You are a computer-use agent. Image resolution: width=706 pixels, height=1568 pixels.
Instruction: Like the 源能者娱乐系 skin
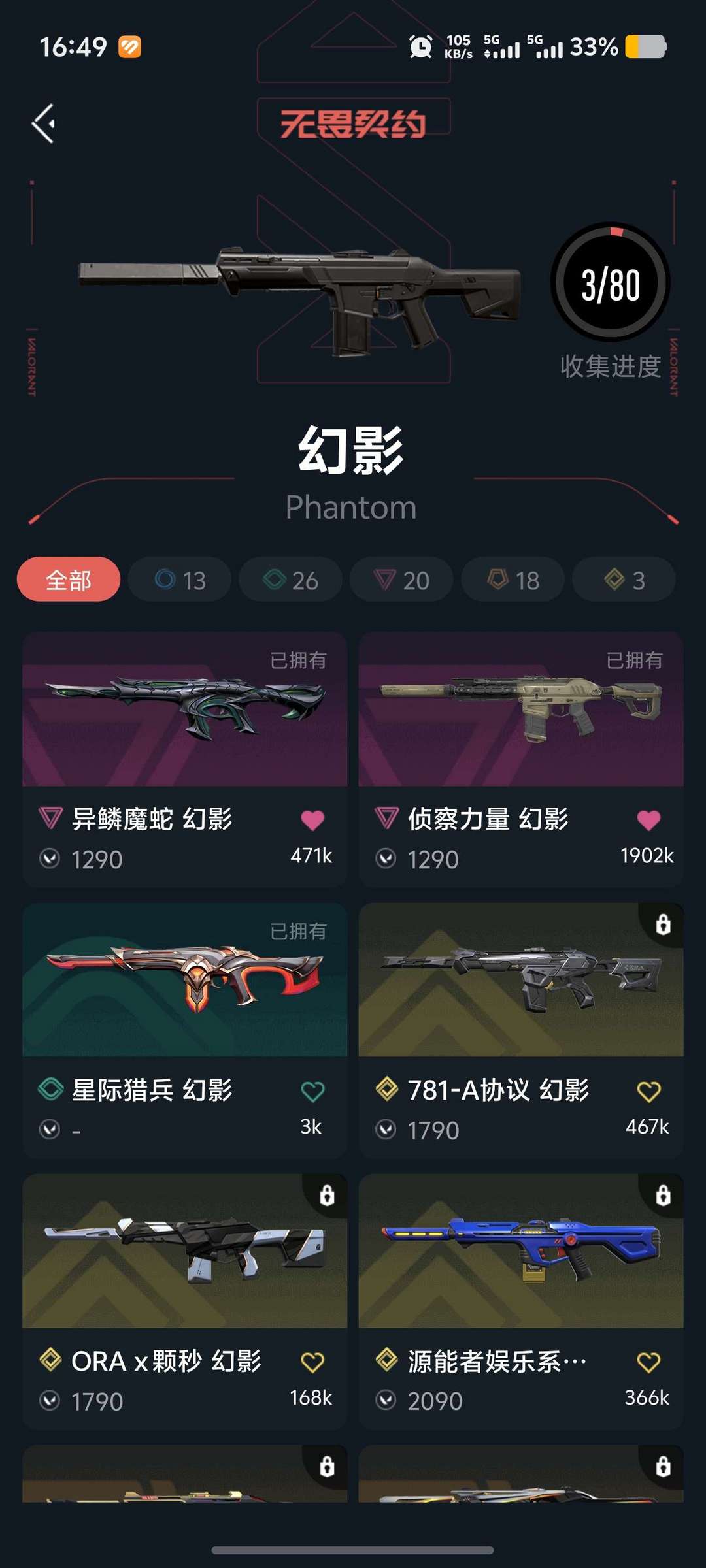648,1362
